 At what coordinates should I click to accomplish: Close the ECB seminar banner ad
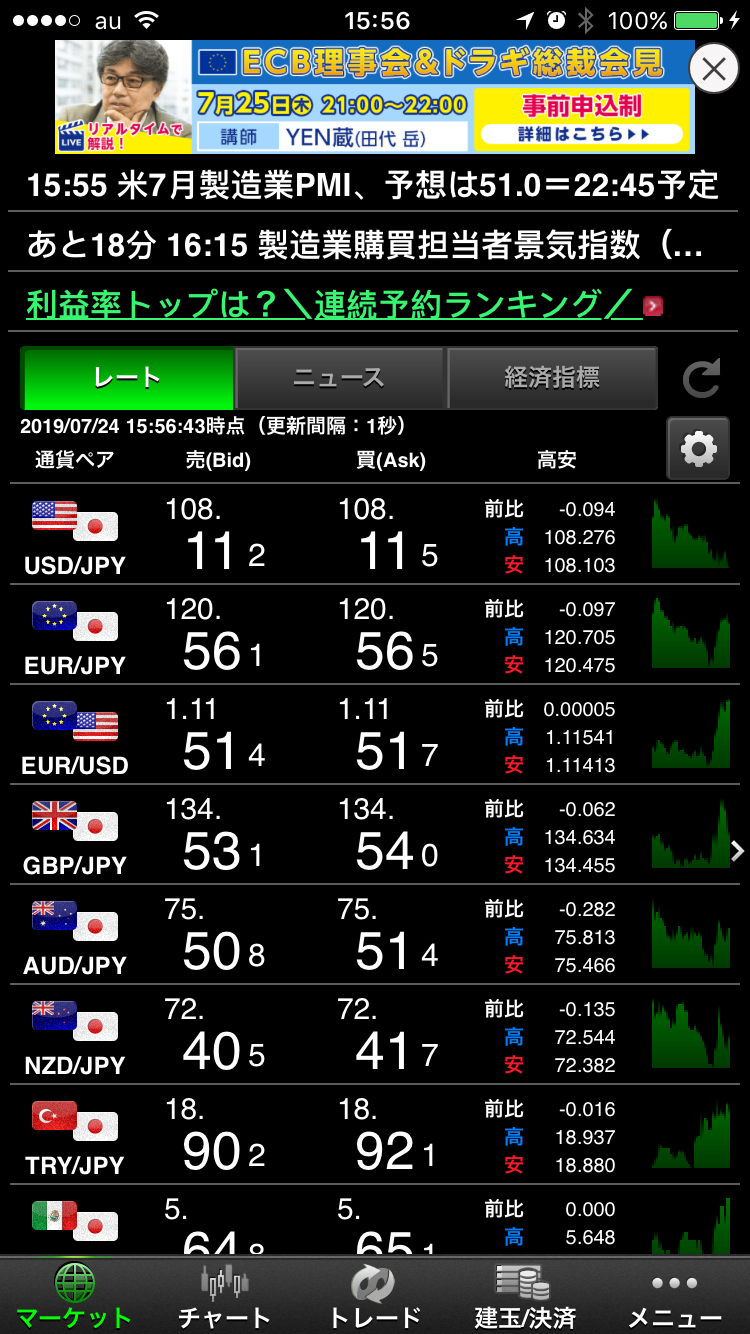click(714, 69)
